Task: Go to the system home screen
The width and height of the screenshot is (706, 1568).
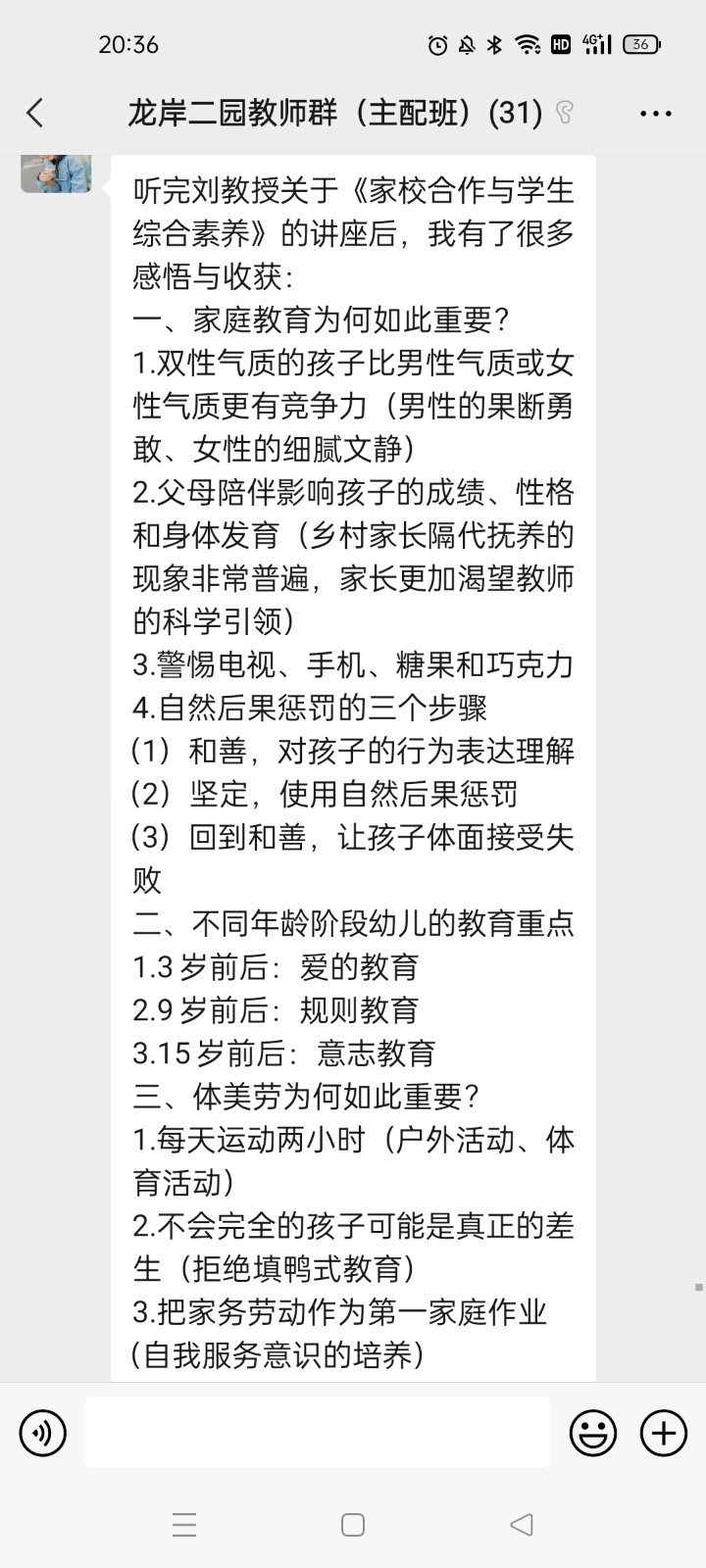Action: [353, 1524]
